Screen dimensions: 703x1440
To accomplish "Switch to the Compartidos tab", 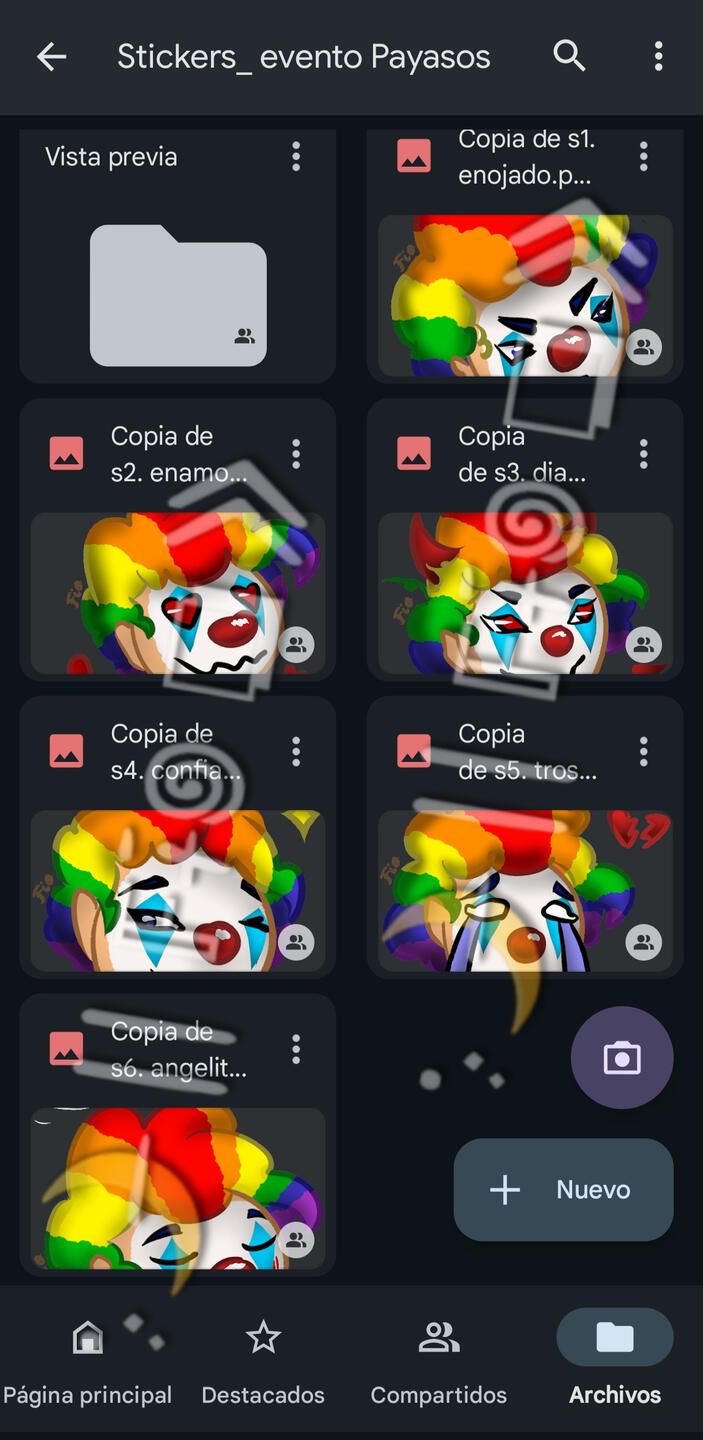I will click(x=439, y=1359).
